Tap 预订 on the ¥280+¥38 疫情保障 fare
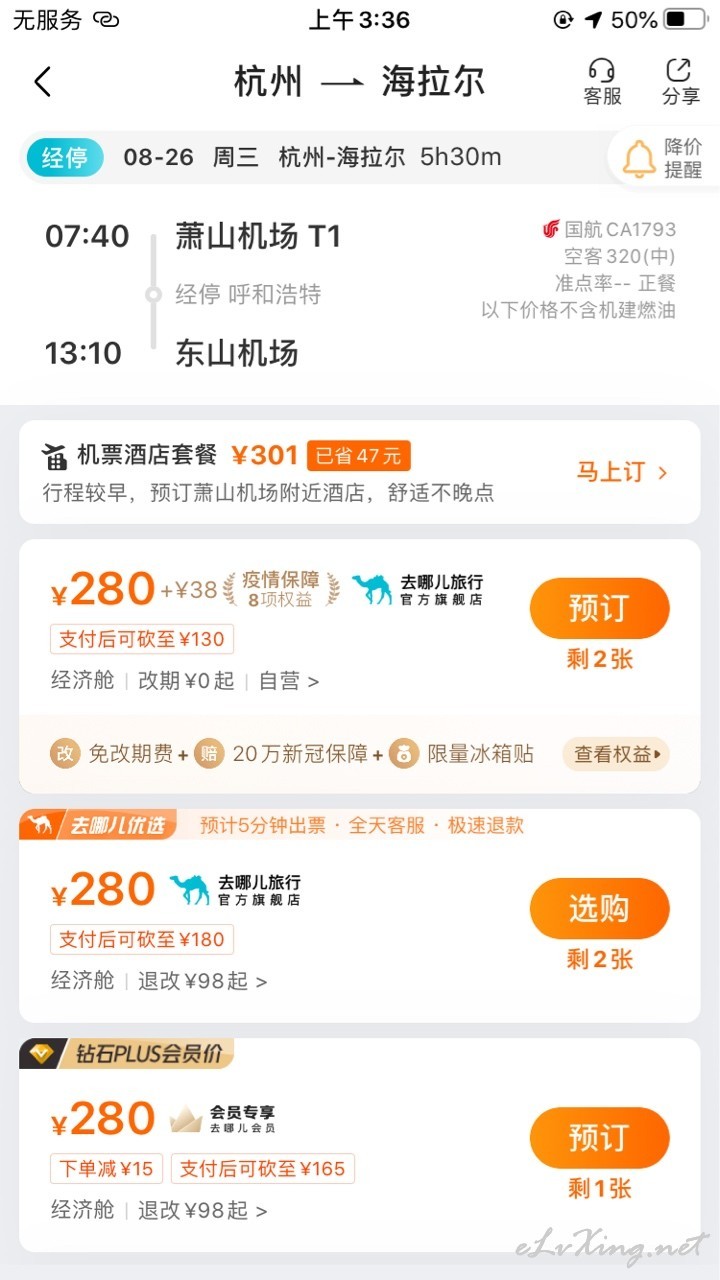The image size is (720, 1280). (599, 608)
